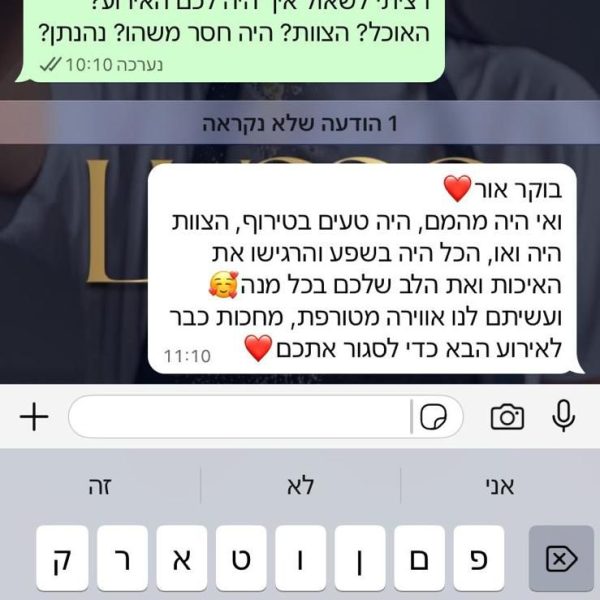Choose the keyboard suggestion "אני"
The width and height of the screenshot is (600, 600).
point(499,486)
